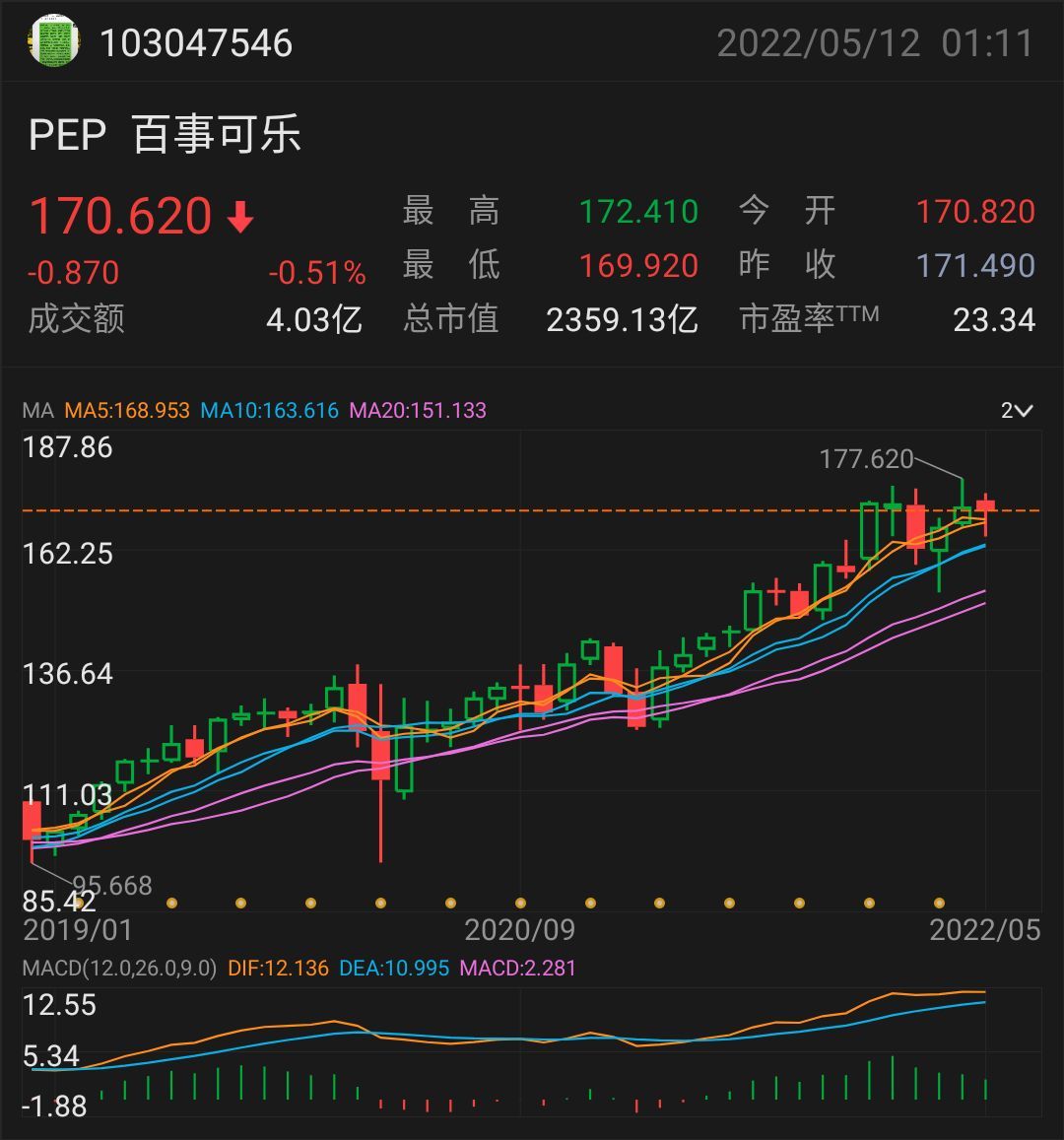The width and height of the screenshot is (1064, 1140).
Task: Tap the profile avatar icon
Action: (x=56, y=41)
